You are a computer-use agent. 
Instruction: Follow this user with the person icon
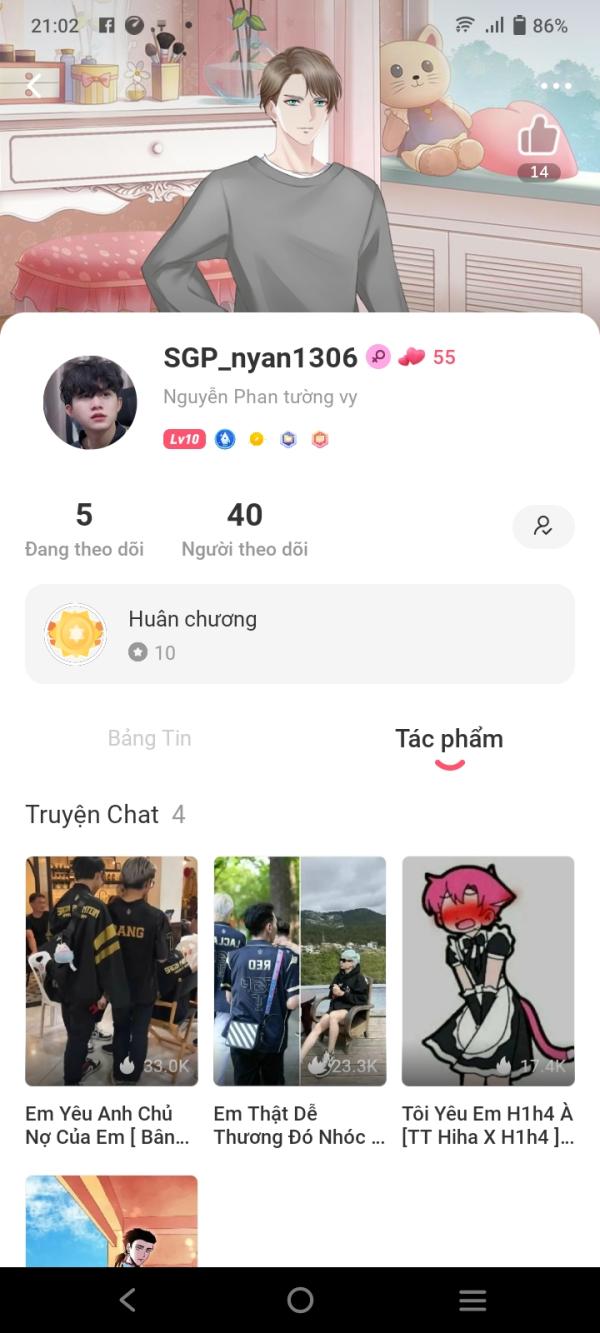pos(543,526)
